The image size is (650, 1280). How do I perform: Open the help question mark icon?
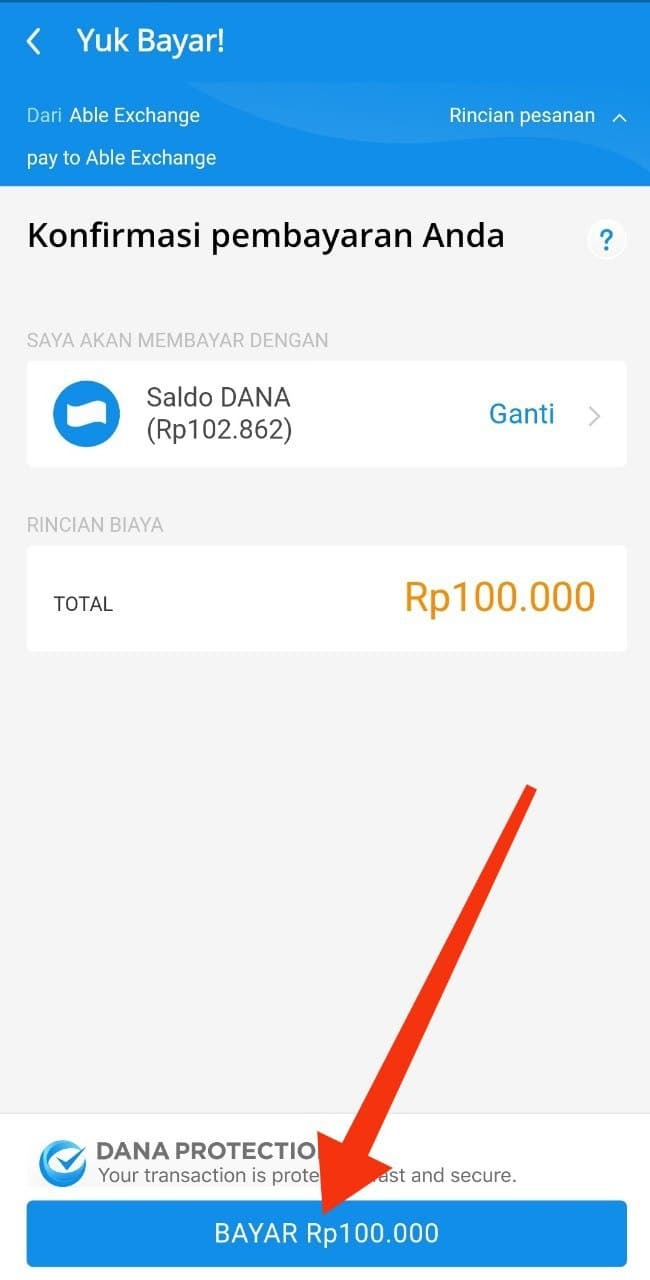tap(605, 241)
